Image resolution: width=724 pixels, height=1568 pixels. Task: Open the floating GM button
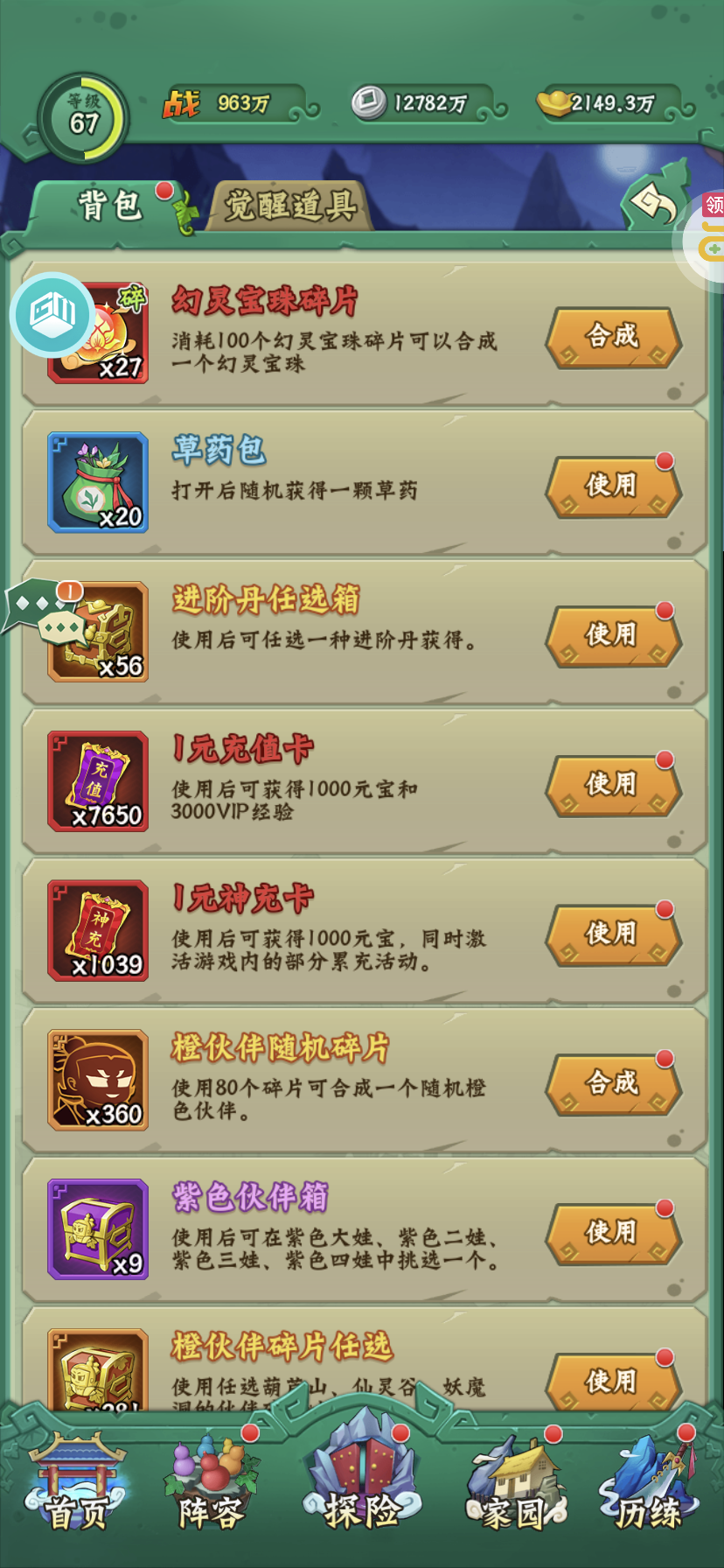(52, 314)
